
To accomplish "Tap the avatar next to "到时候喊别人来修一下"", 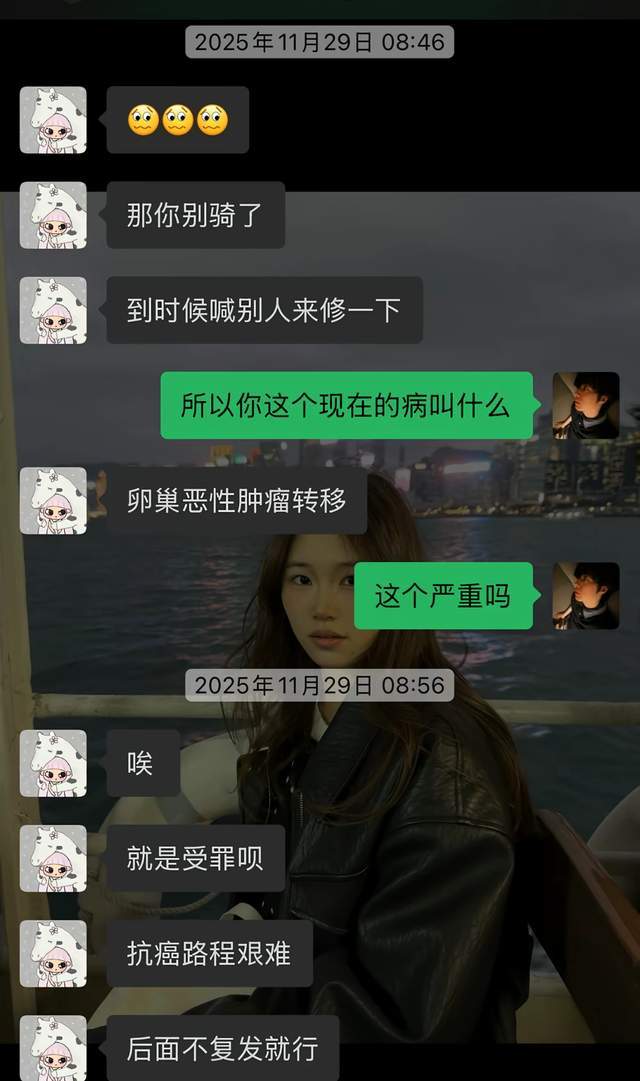I will tap(53, 310).
